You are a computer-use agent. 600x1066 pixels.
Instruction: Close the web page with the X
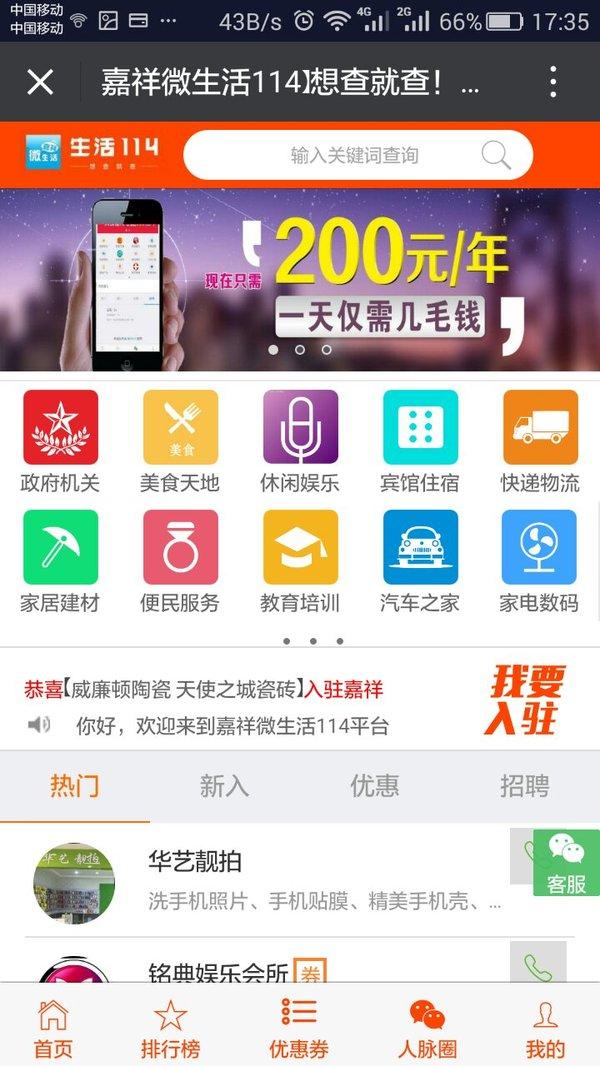coord(40,82)
